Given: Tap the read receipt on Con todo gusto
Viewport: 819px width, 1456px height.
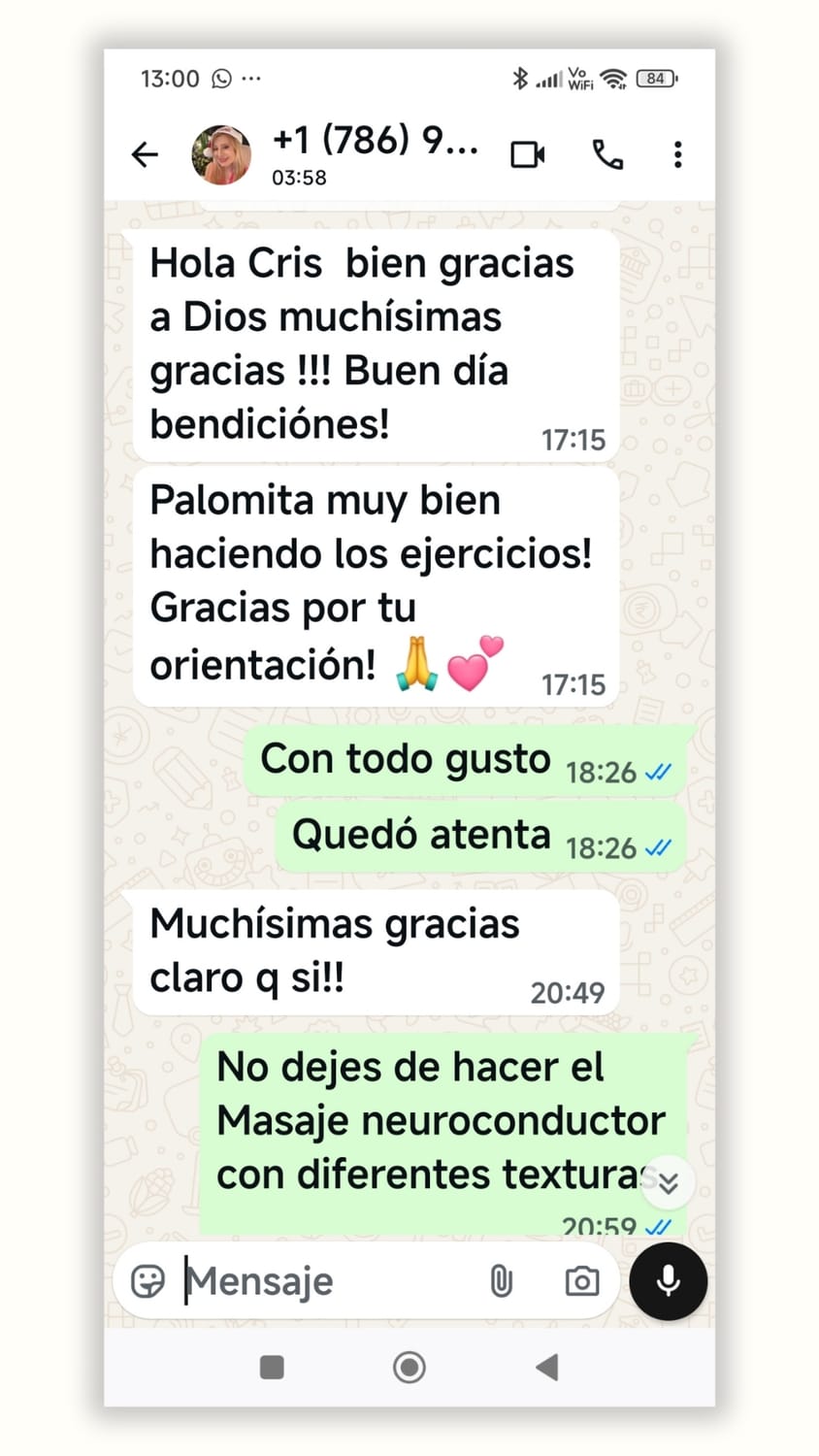Looking at the screenshot, I should 659,772.
